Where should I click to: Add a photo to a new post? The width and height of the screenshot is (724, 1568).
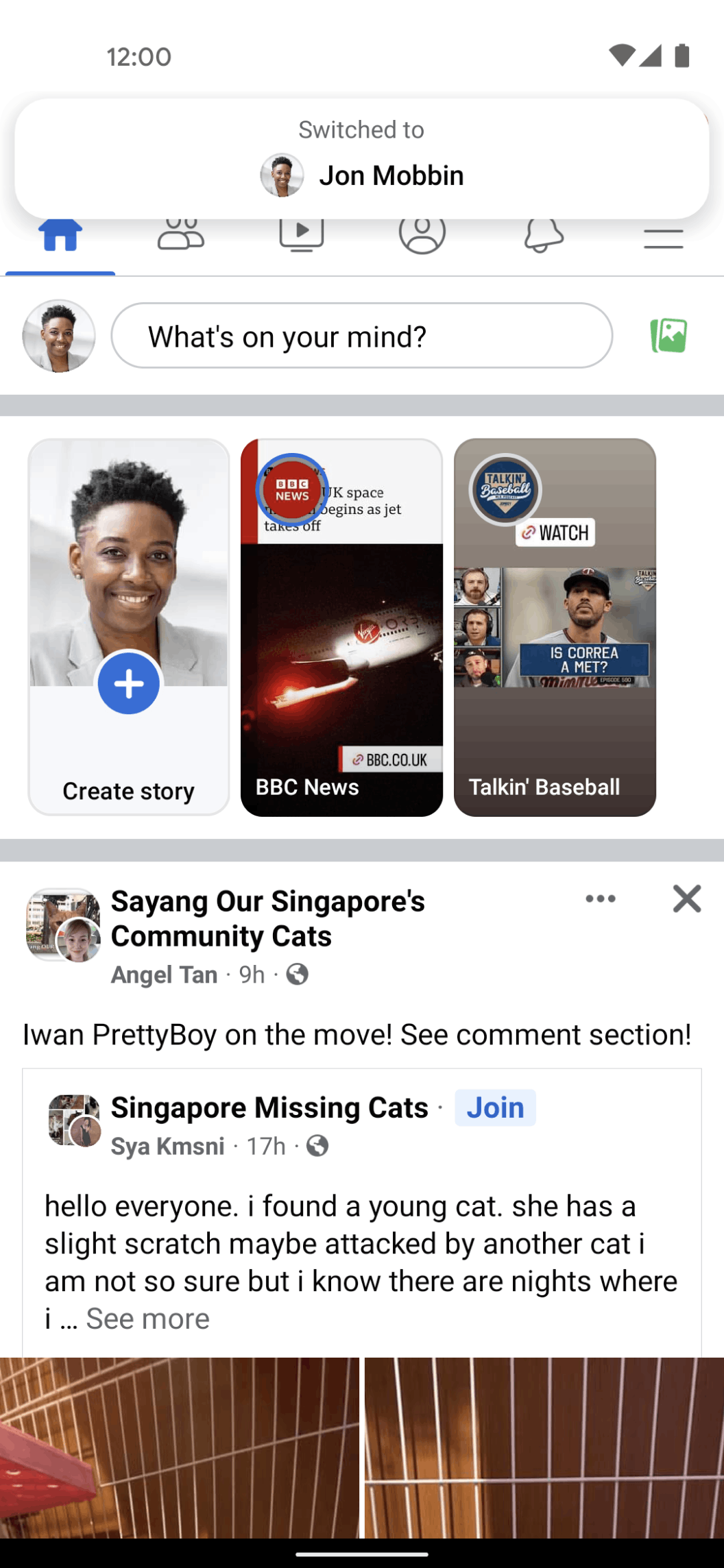click(x=668, y=336)
